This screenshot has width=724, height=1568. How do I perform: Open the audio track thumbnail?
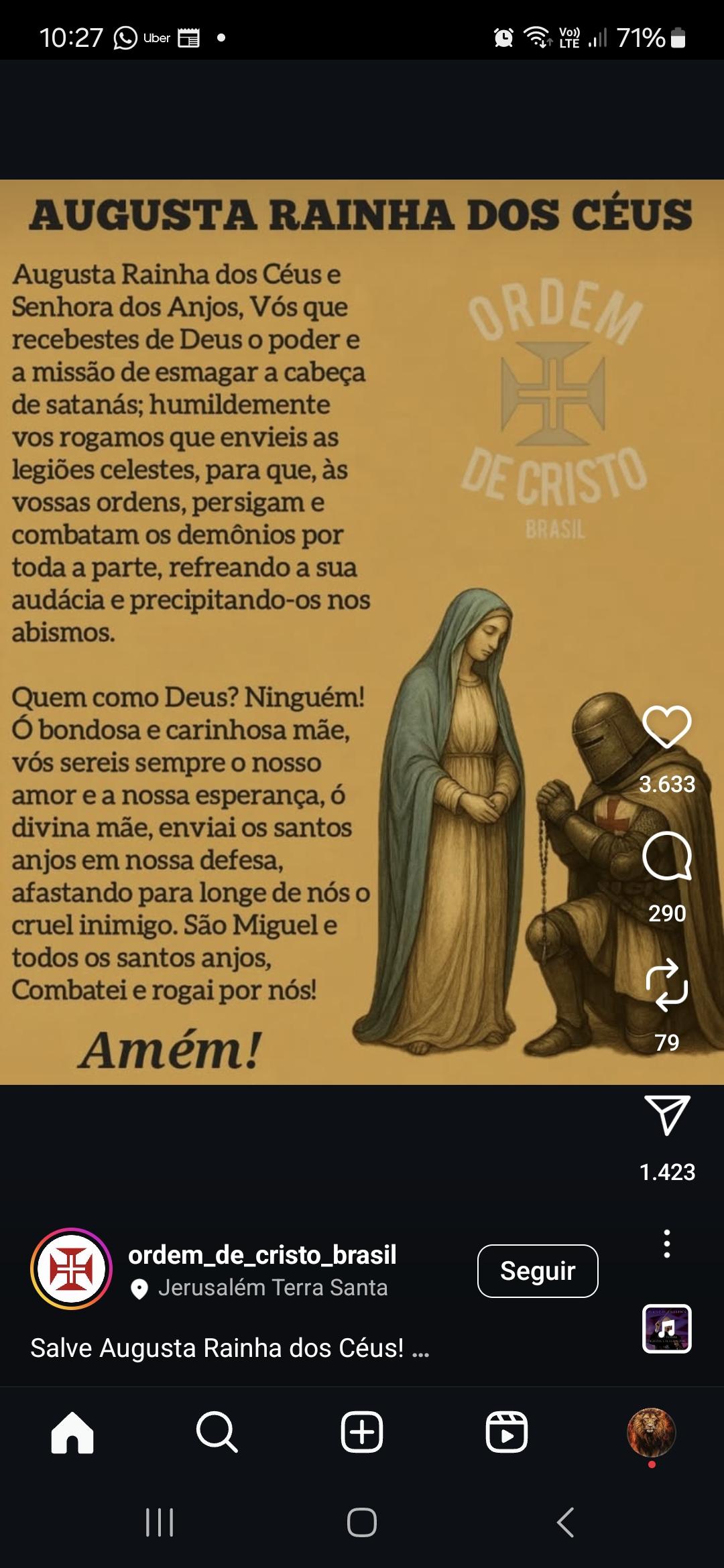point(666,1329)
